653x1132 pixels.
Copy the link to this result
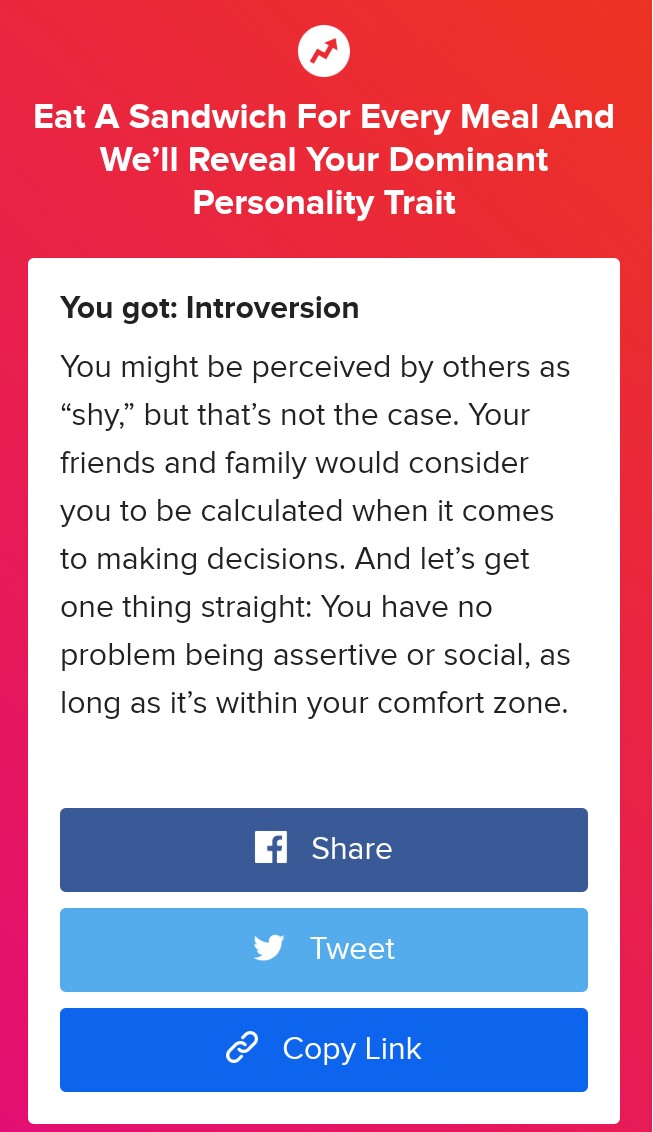323,1050
